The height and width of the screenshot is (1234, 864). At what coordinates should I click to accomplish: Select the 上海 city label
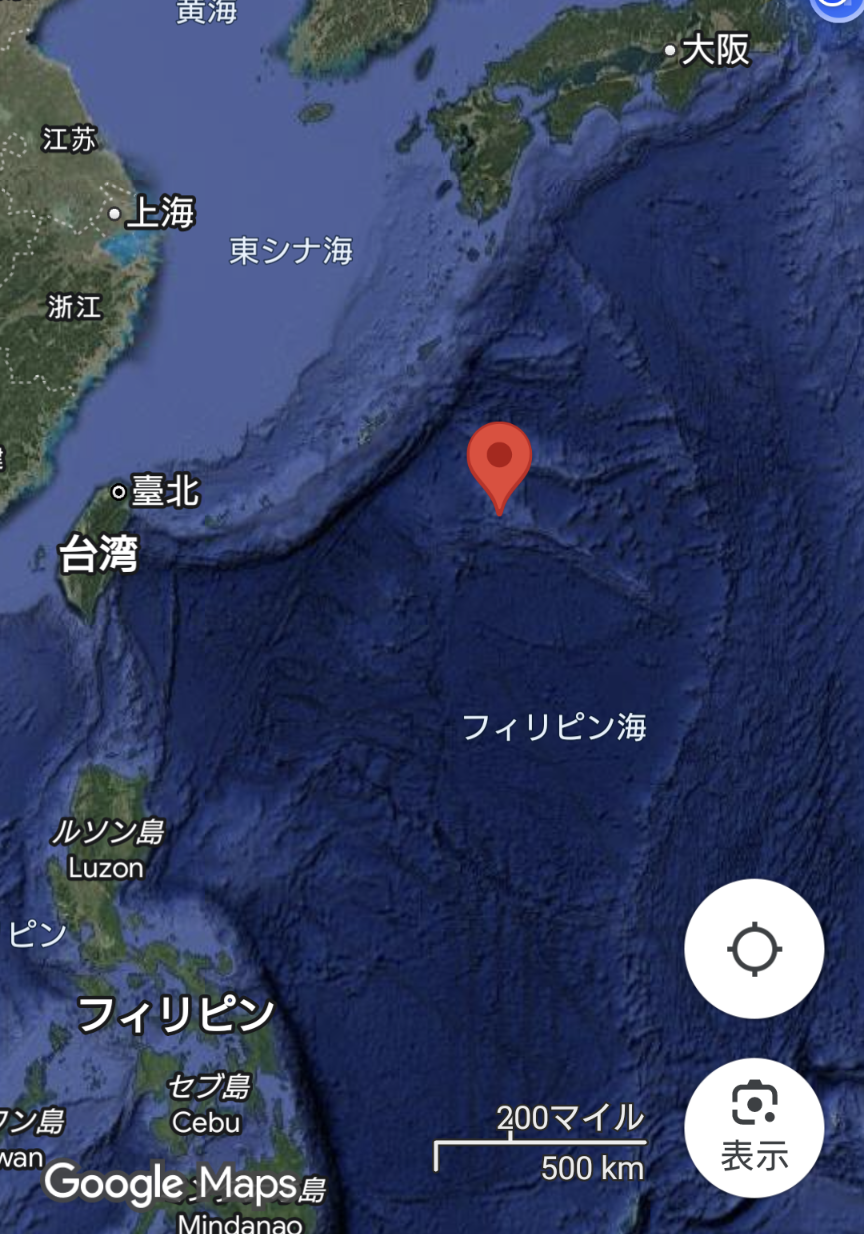point(159,212)
